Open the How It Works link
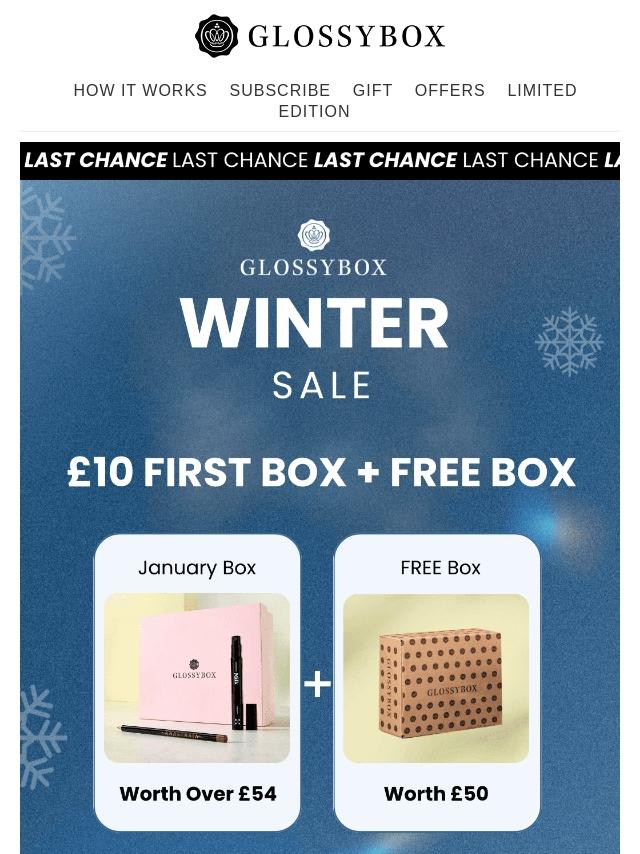Image resolution: width=640 pixels, height=854 pixels. [x=140, y=90]
